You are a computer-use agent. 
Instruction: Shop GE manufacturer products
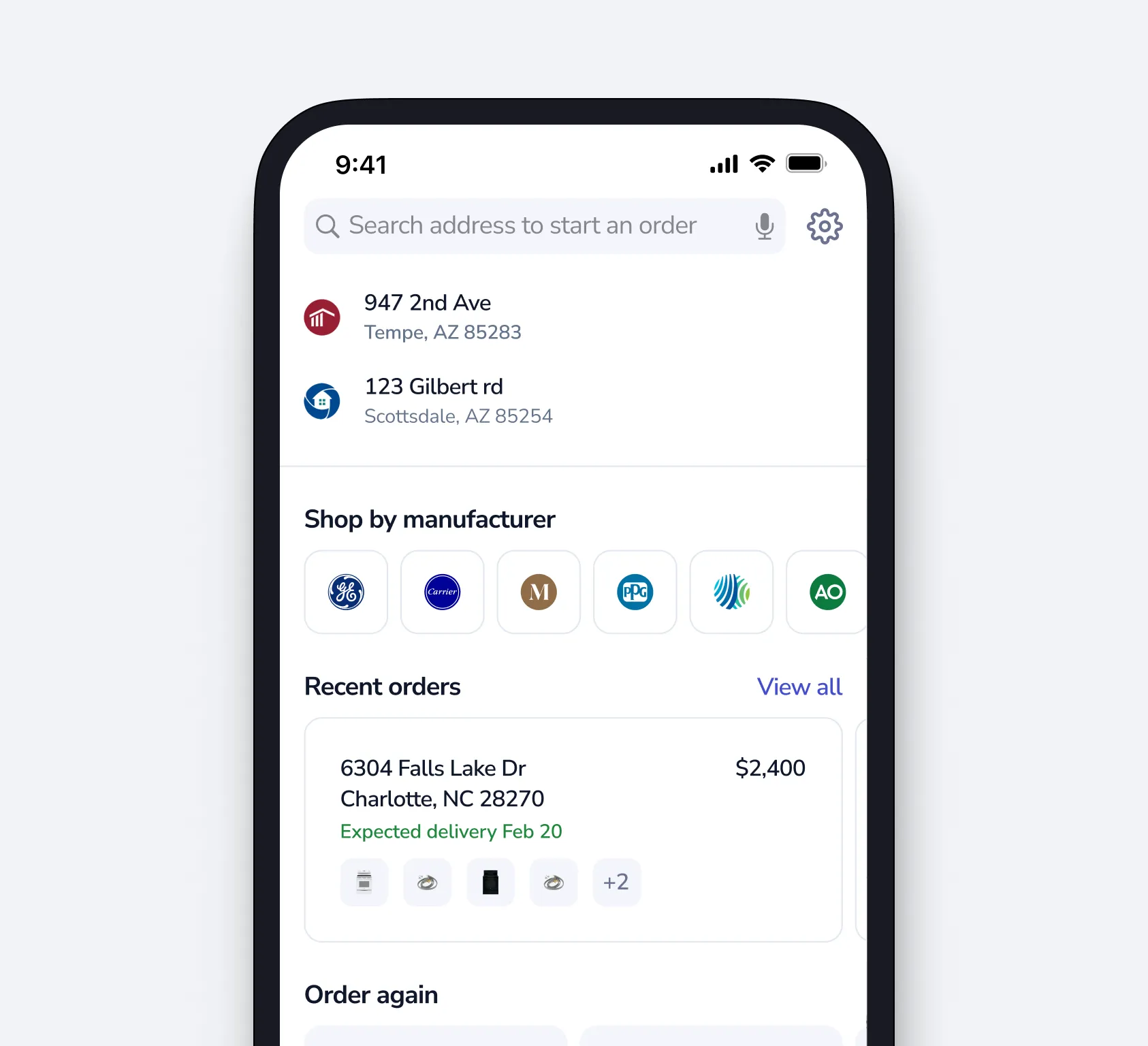(x=346, y=592)
